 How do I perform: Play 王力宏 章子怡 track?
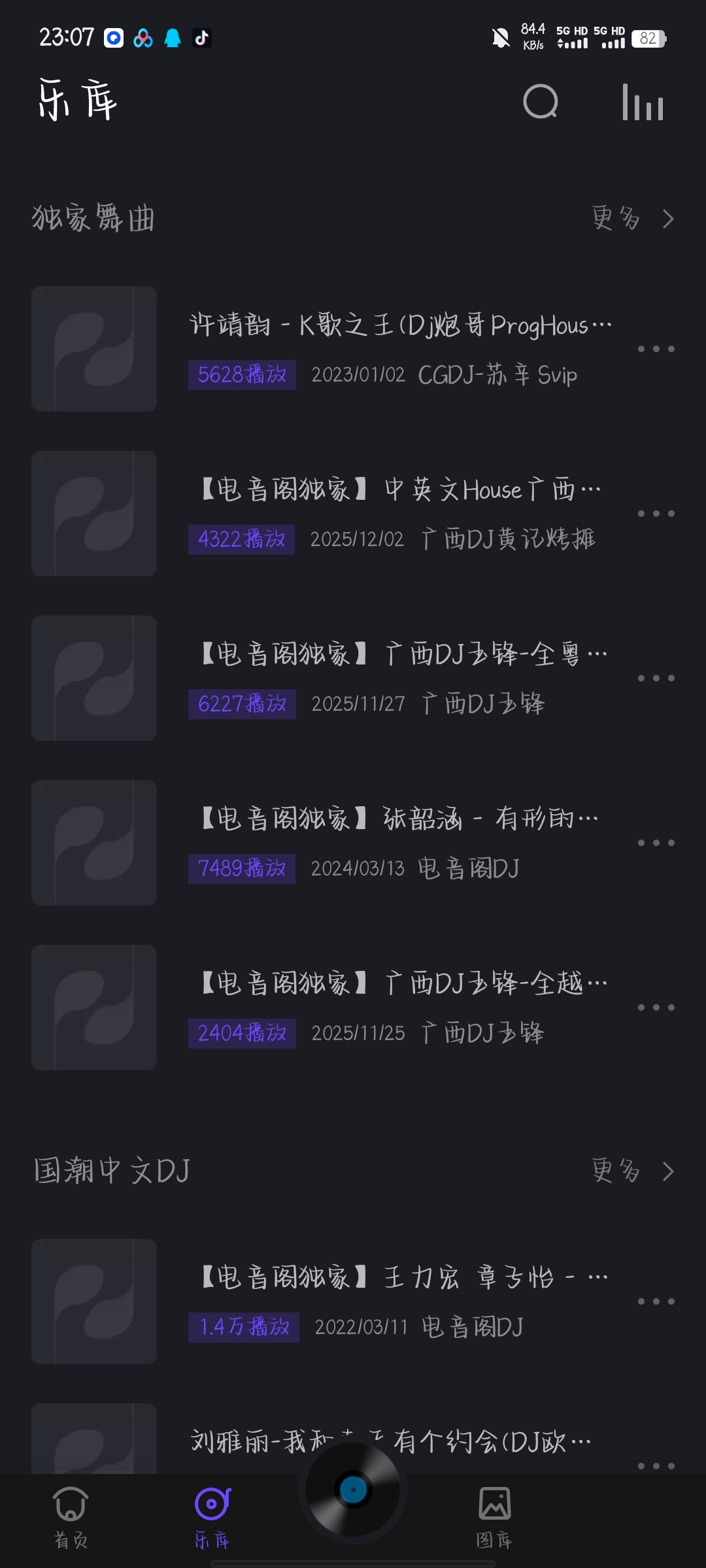400,1278
